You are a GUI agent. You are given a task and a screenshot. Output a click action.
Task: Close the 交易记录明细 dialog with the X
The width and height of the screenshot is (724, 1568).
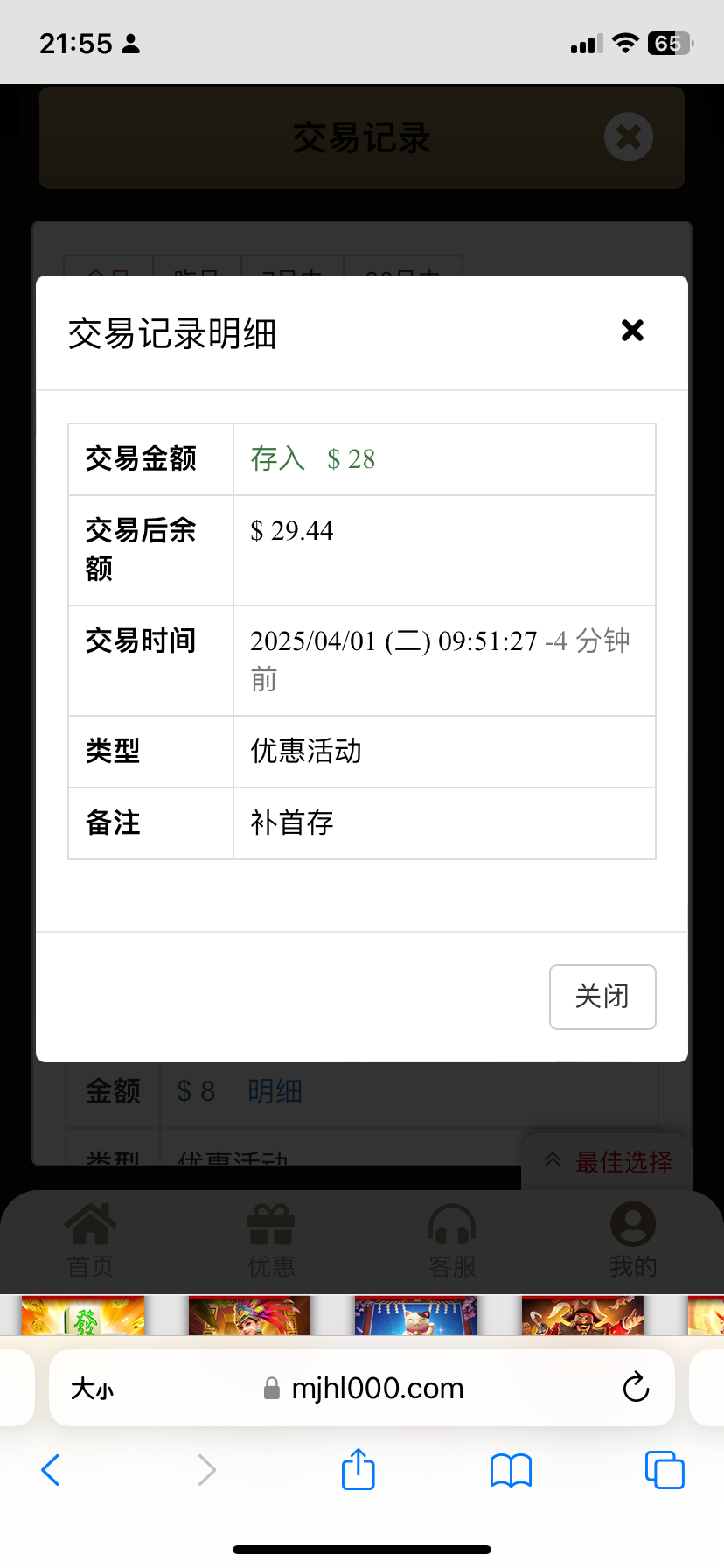(632, 331)
